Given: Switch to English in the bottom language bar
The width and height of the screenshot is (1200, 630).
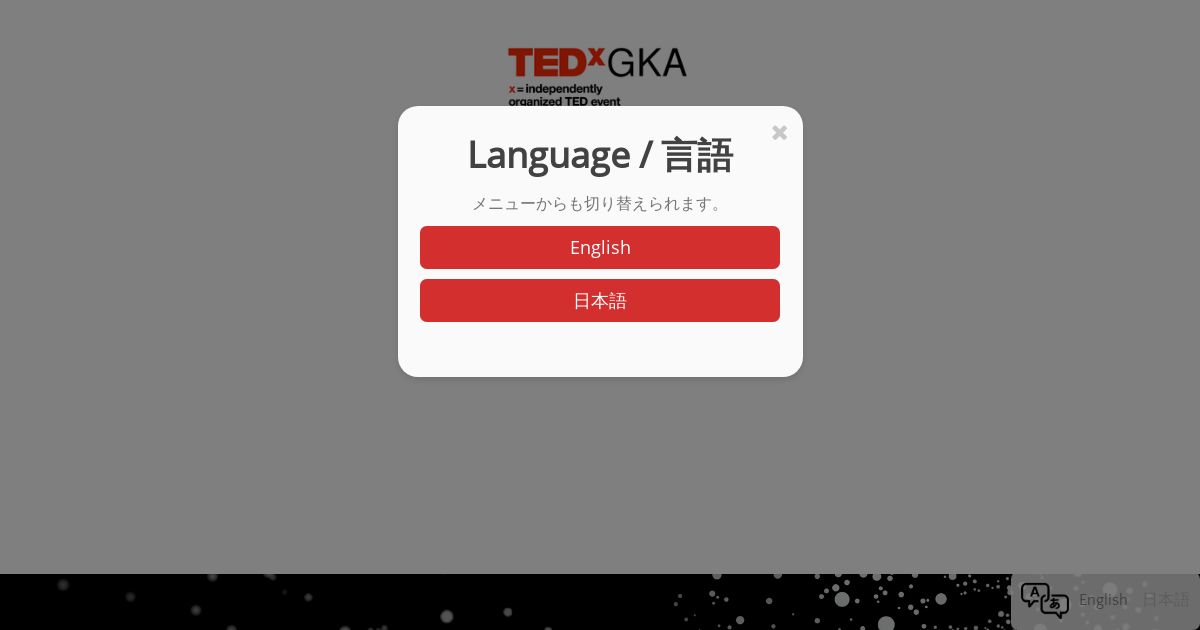Looking at the screenshot, I should click(x=1103, y=600).
